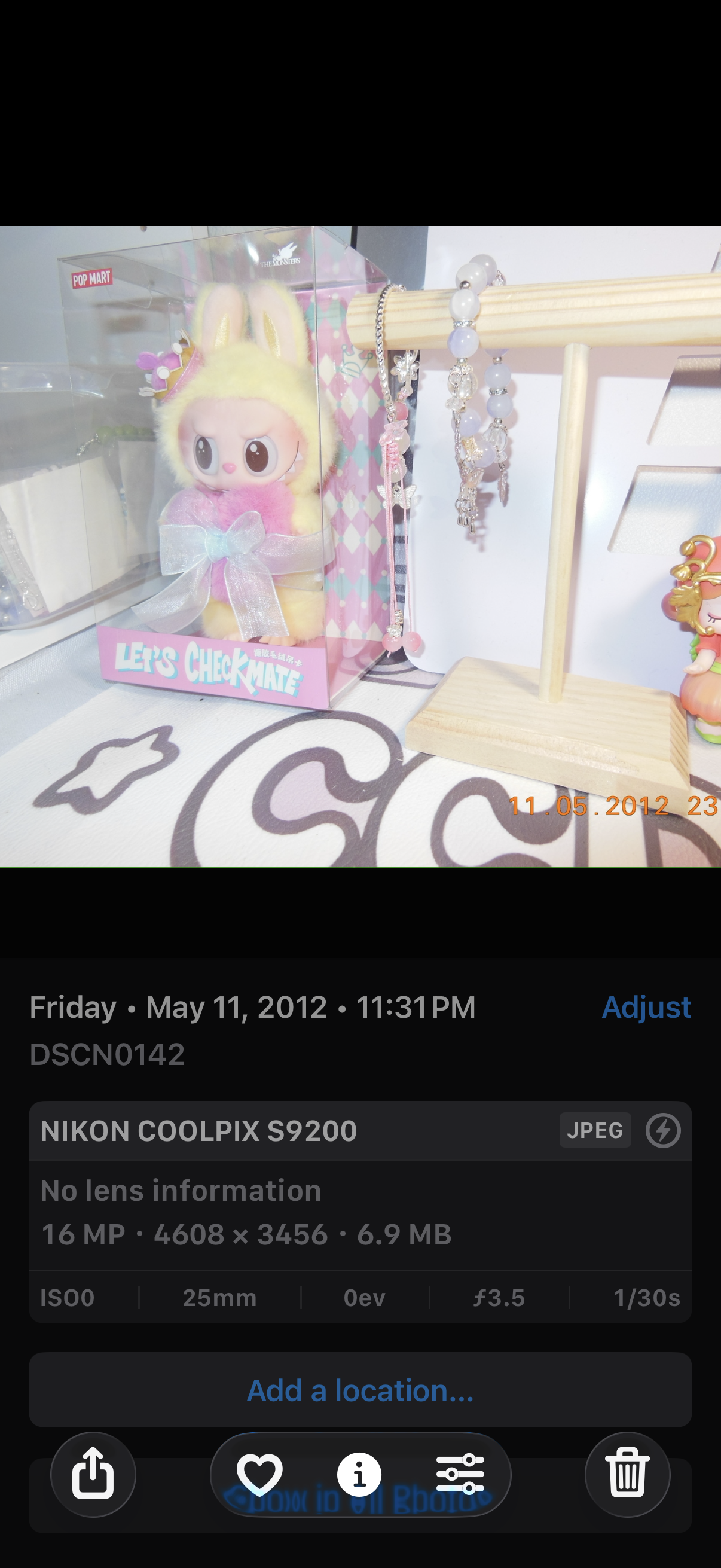
Task: Tap Add a location button
Action: point(360,1390)
